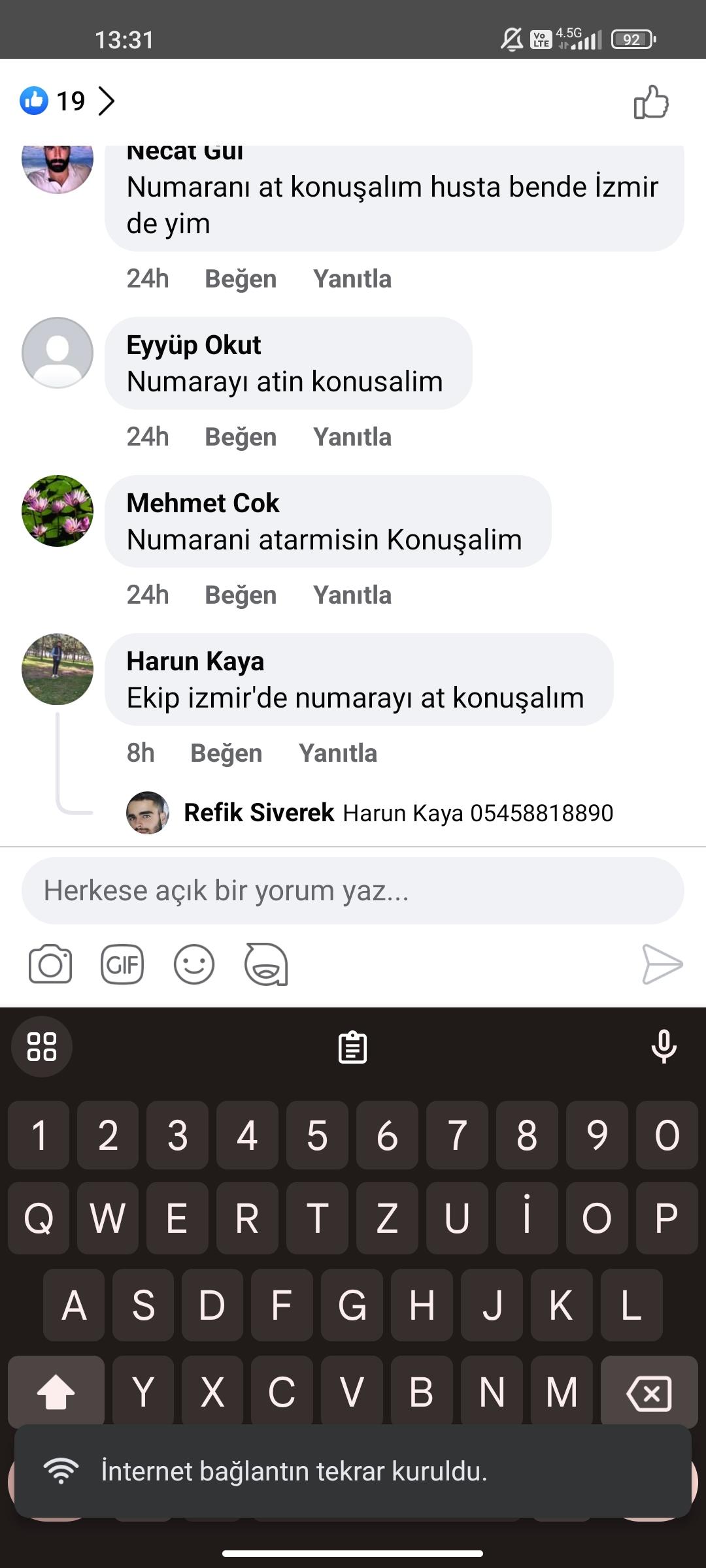The width and height of the screenshot is (706, 1568).
Task: Tap Yanıtla under Necat Gül's comment
Action: (352, 279)
